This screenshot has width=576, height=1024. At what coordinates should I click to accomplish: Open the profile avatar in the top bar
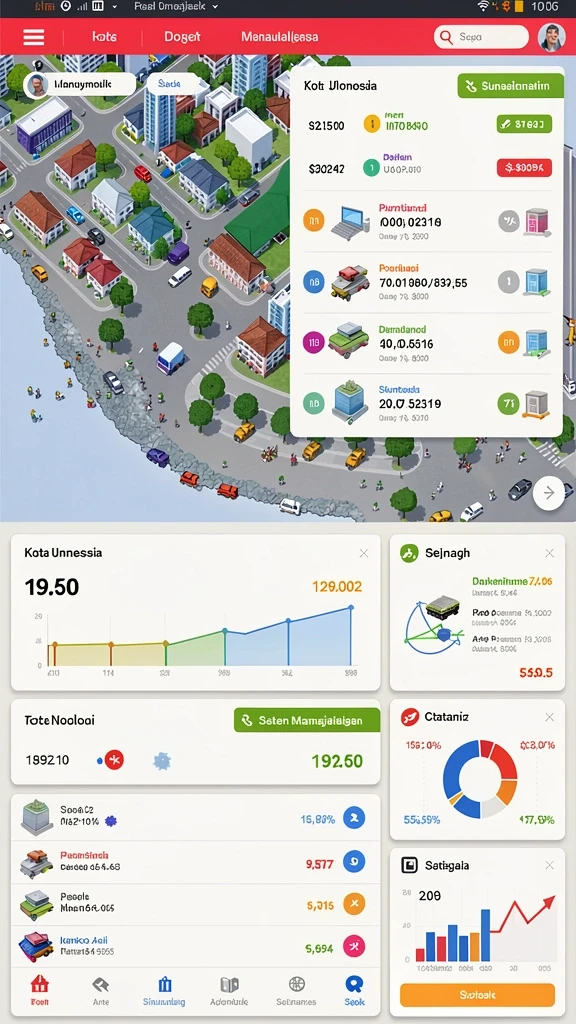tap(551, 37)
